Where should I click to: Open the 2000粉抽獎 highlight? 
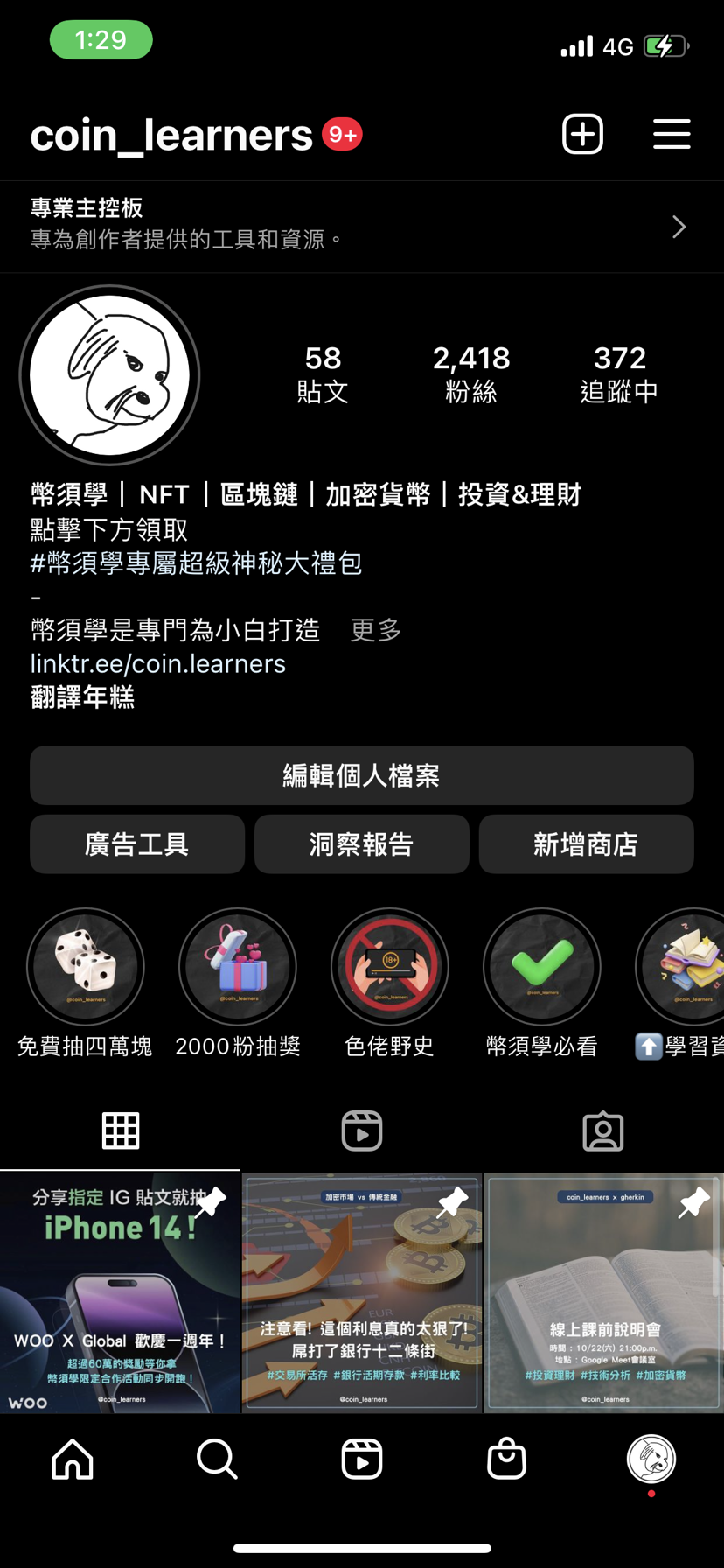(238, 967)
